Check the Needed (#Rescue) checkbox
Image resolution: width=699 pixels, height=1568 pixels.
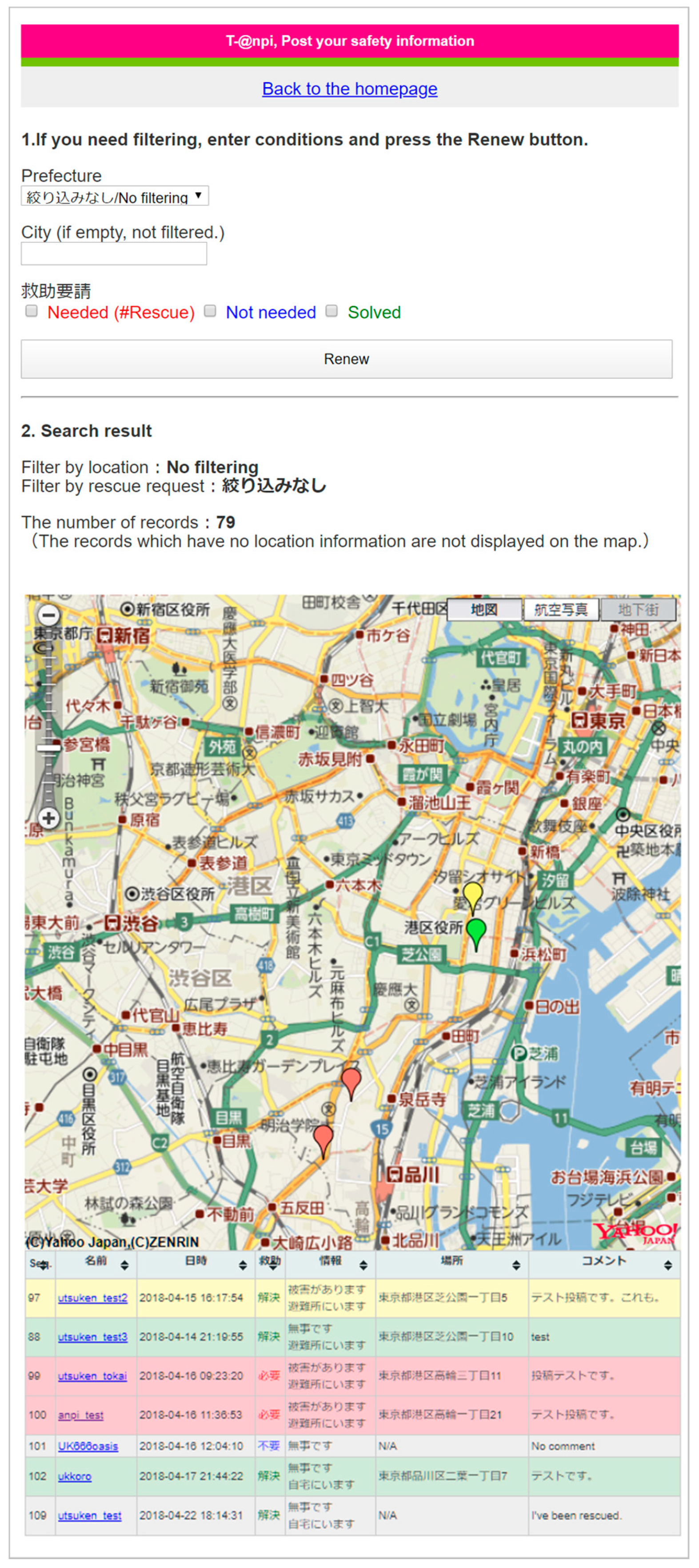click(x=32, y=311)
